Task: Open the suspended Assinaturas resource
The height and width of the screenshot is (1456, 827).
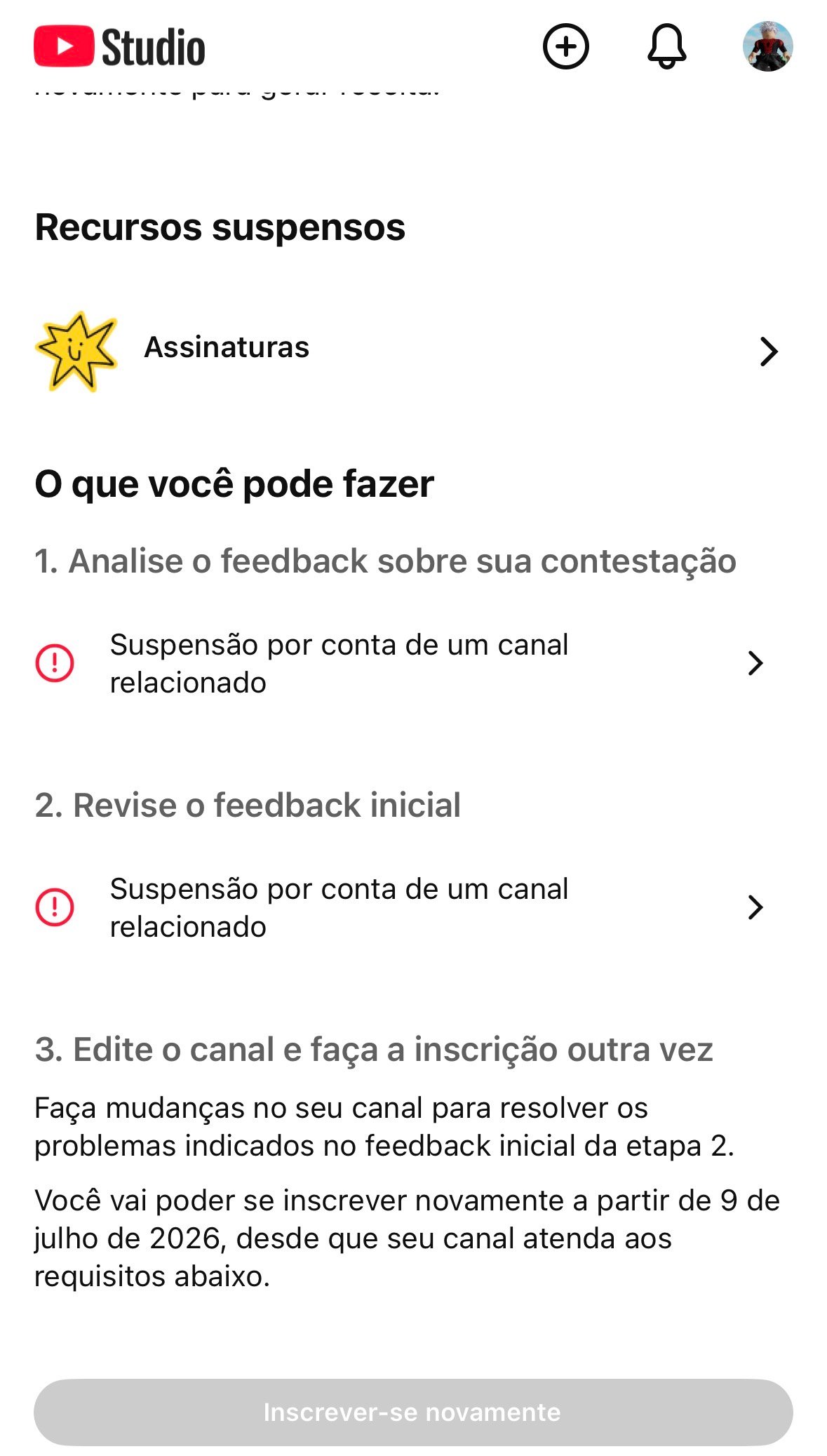Action: [407, 349]
